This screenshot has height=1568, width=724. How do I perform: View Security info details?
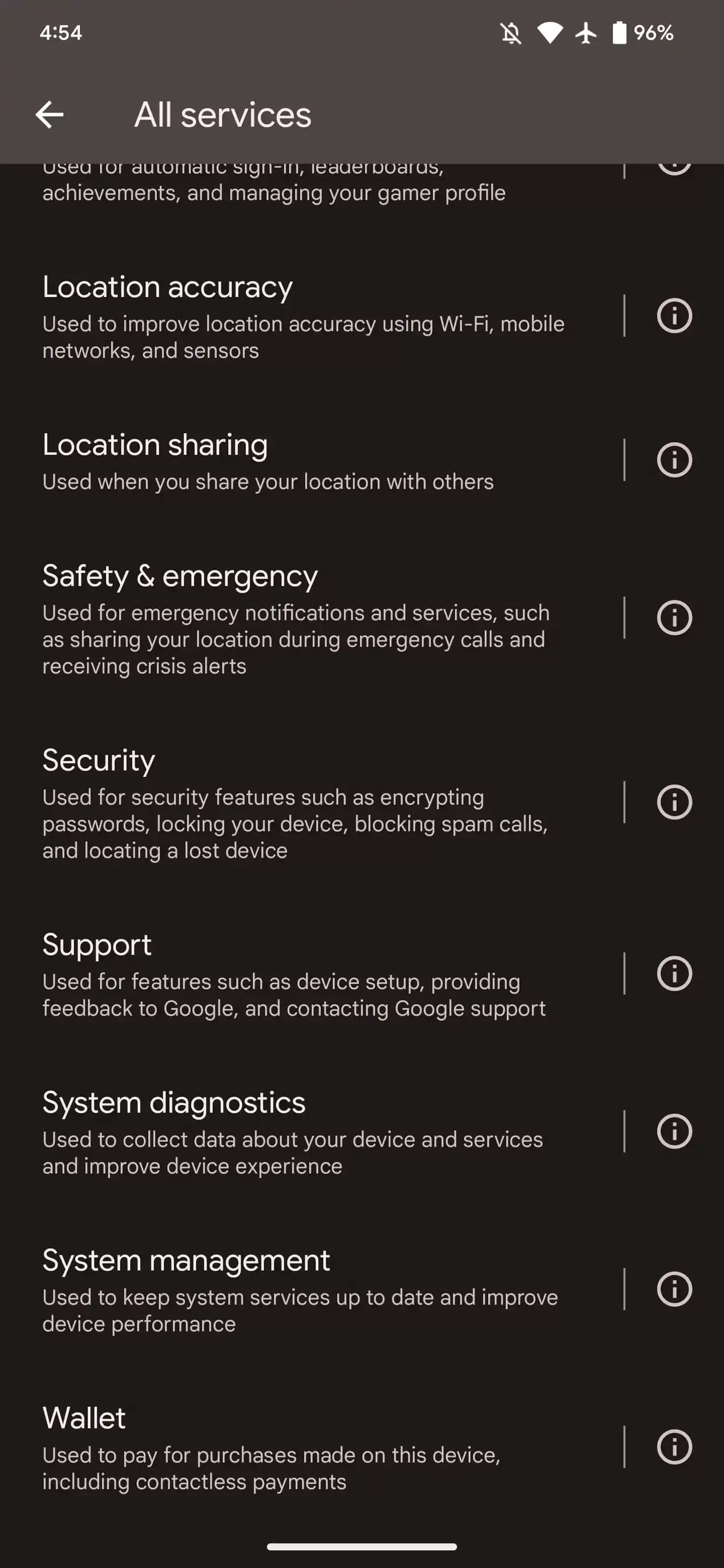[674, 802]
